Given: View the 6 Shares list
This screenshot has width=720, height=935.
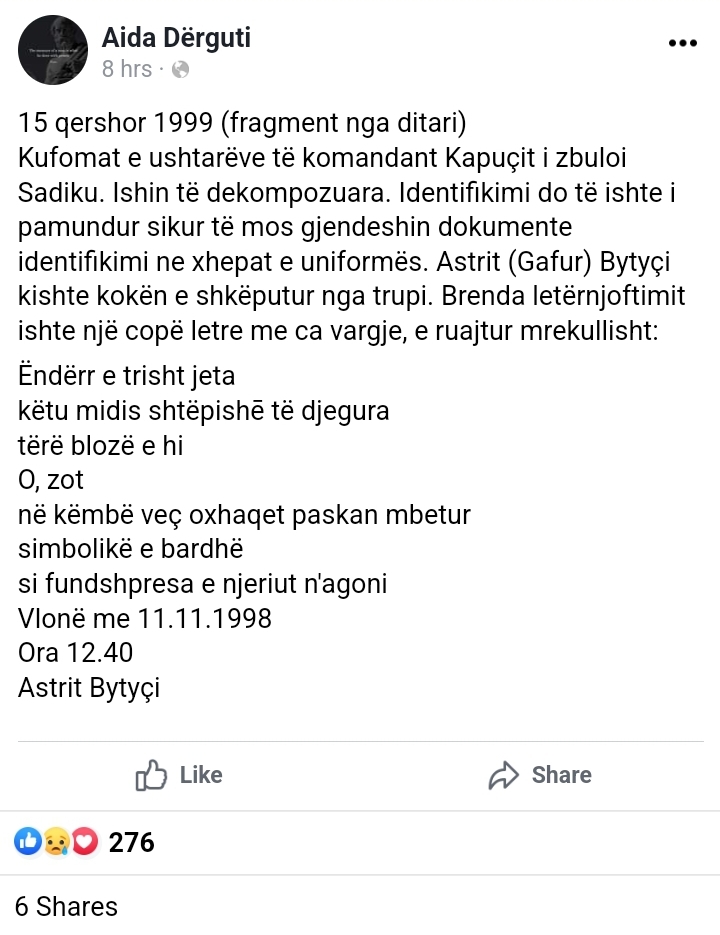Looking at the screenshot, I should coord(66,906).
